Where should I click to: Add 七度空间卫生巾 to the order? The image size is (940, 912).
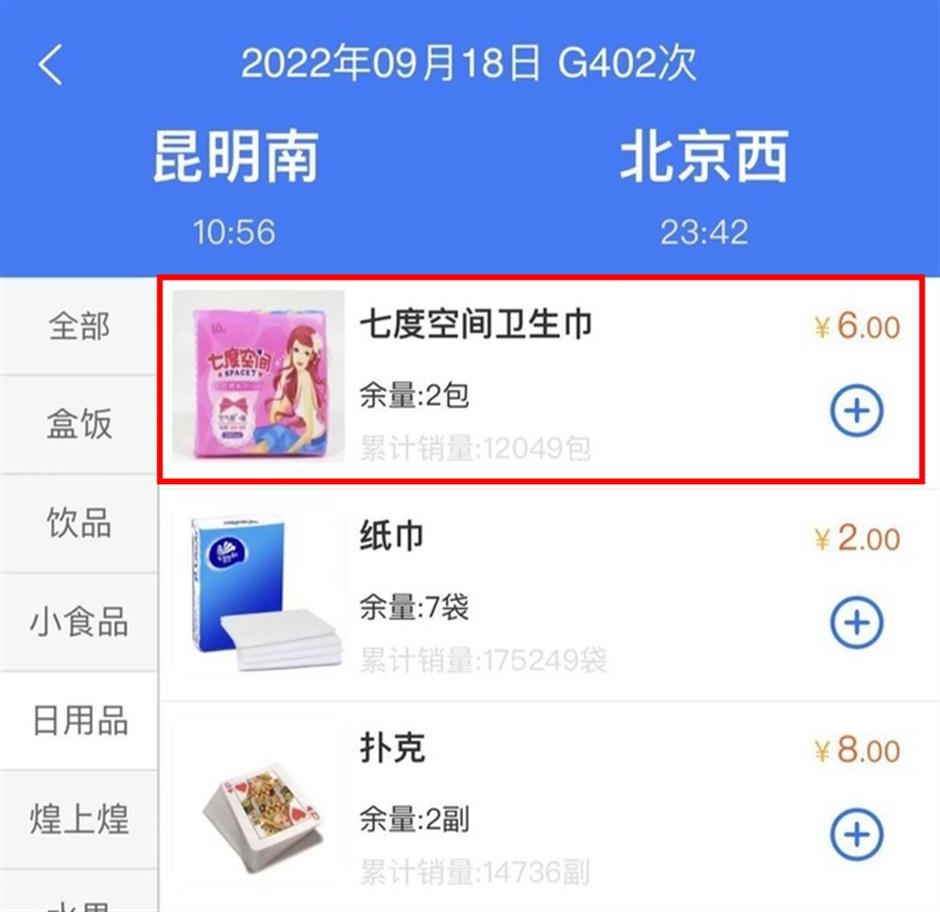pyautogui.click(x=857, y=411)
